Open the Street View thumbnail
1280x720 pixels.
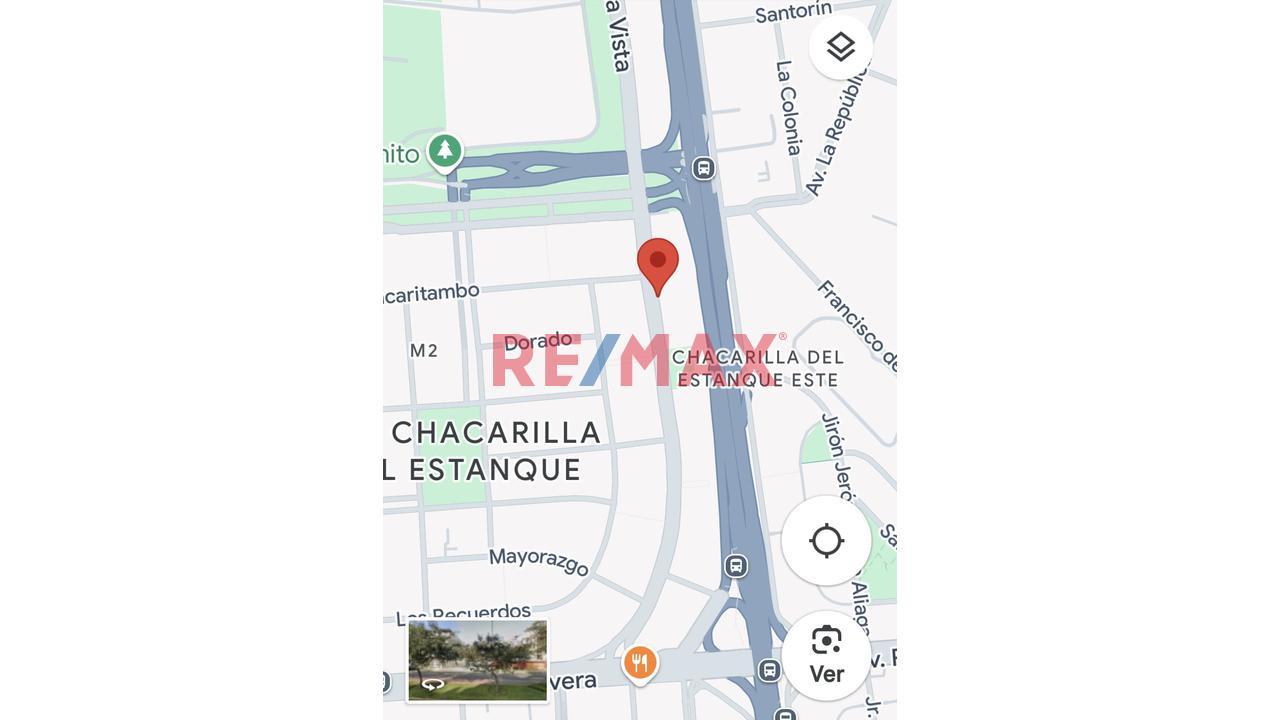pyautogui.click(x=477, y=660)
